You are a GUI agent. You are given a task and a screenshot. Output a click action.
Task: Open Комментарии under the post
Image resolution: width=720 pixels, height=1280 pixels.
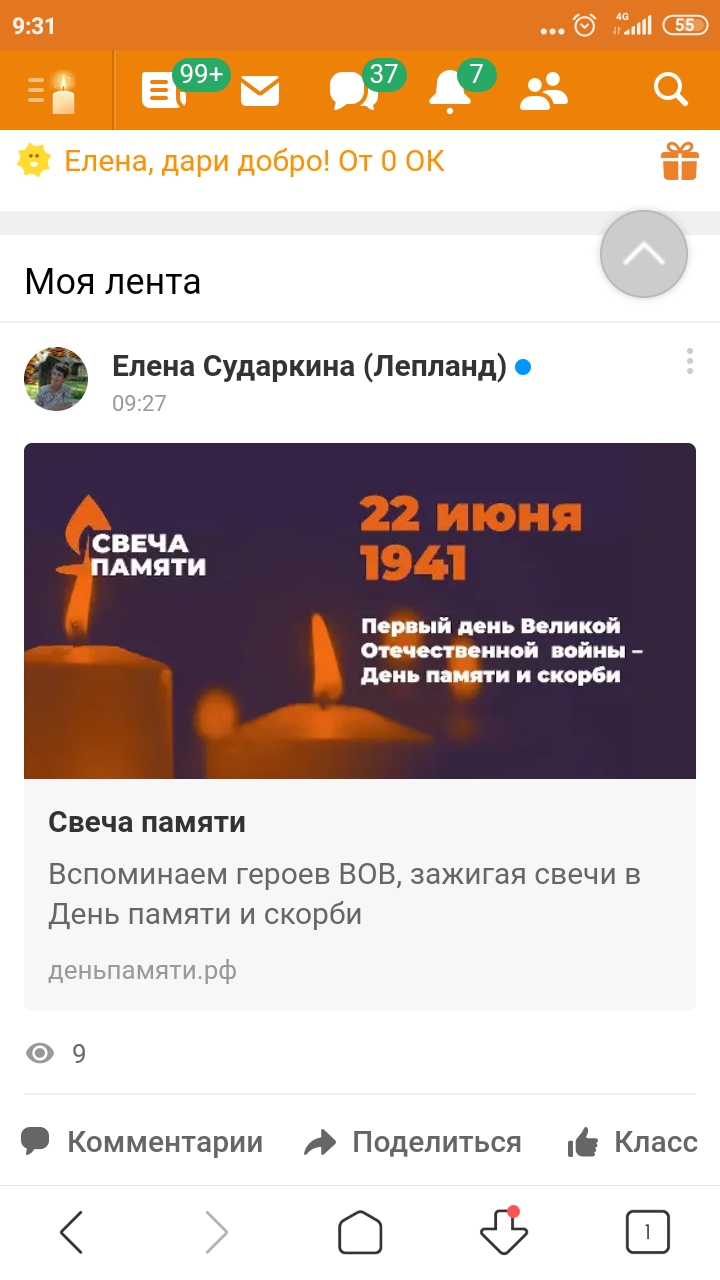[142, 1142]
